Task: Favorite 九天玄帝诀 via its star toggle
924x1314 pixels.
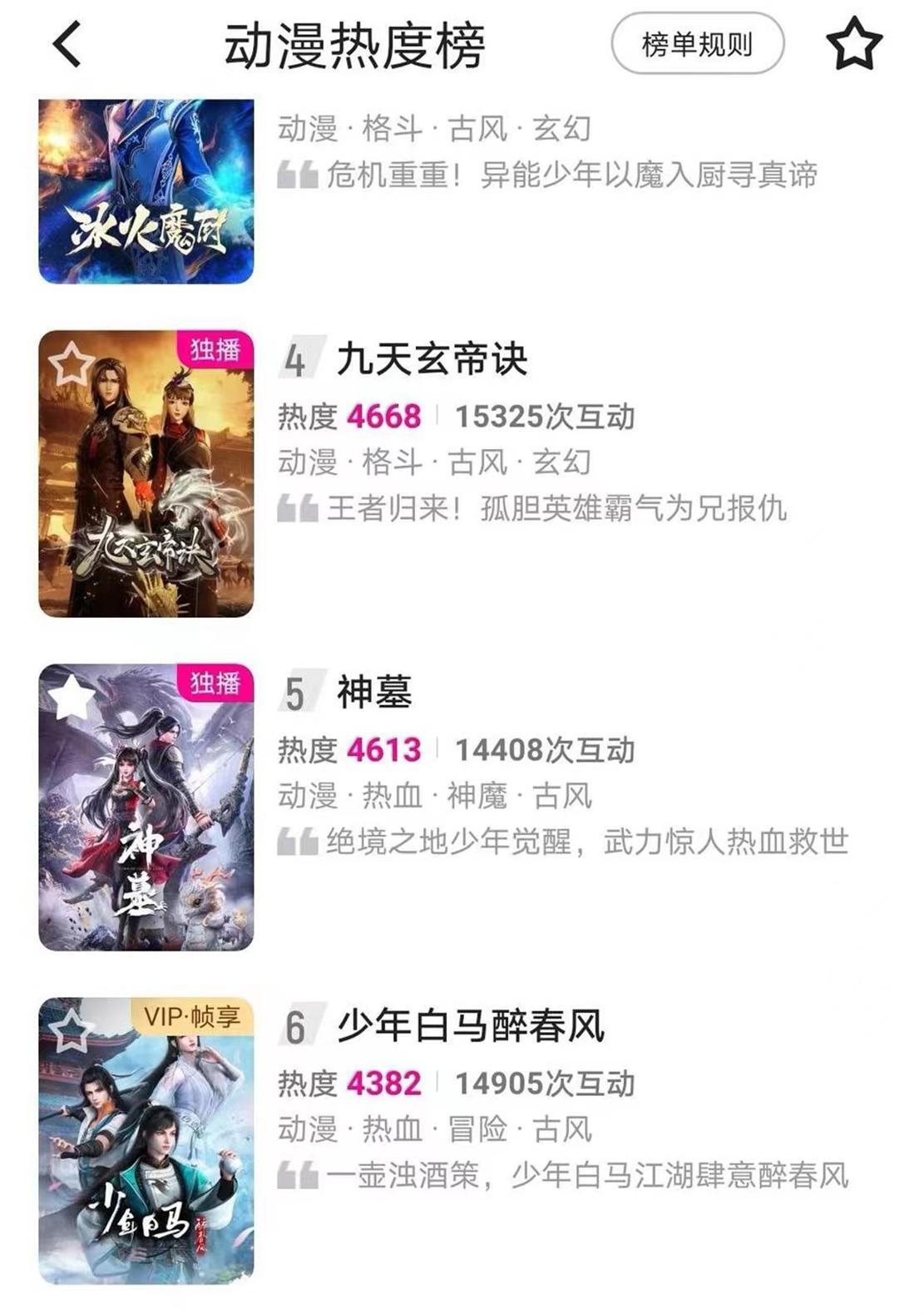Action: (73, 363)
